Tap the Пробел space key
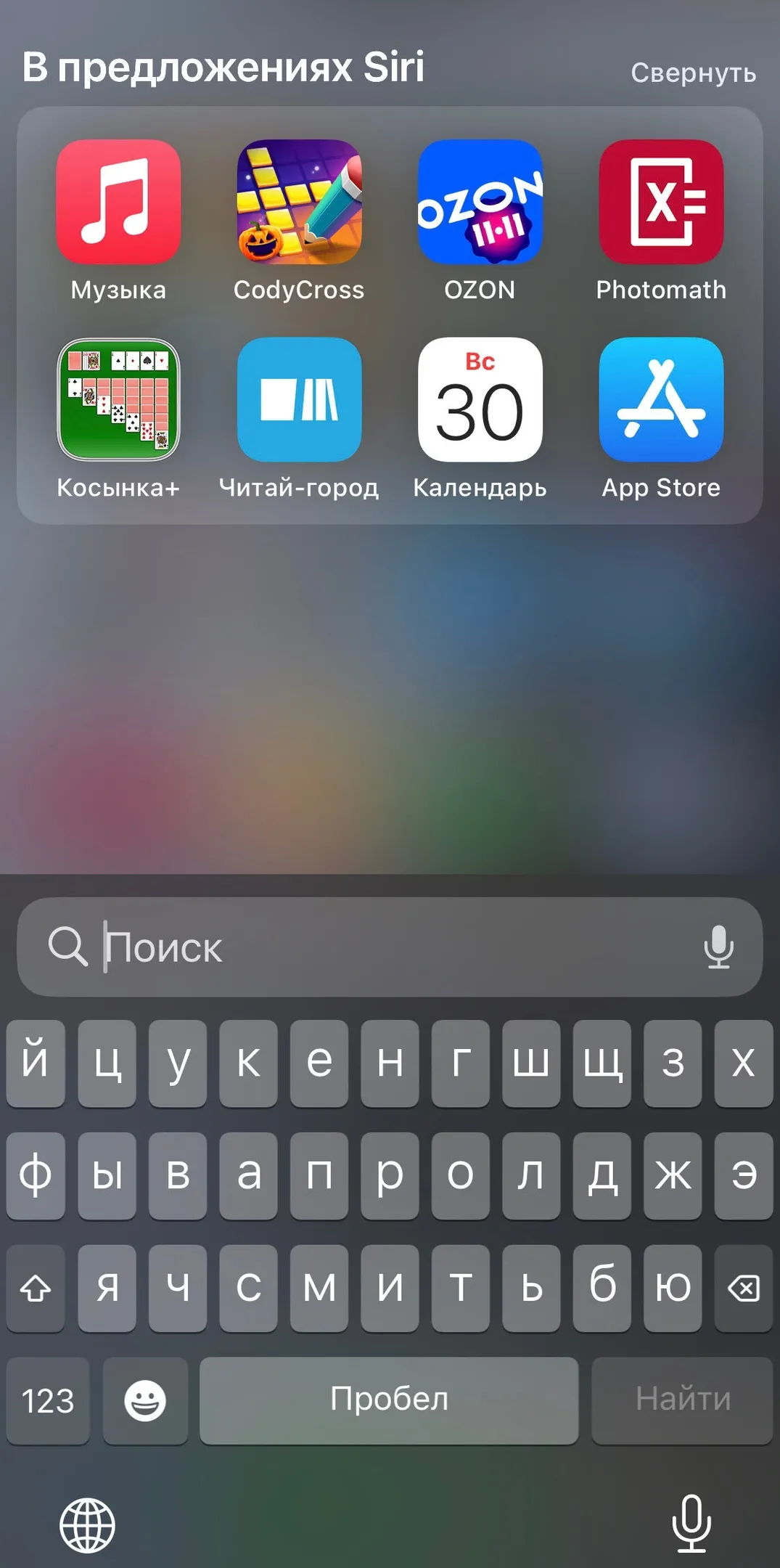 coord(389,1400)
